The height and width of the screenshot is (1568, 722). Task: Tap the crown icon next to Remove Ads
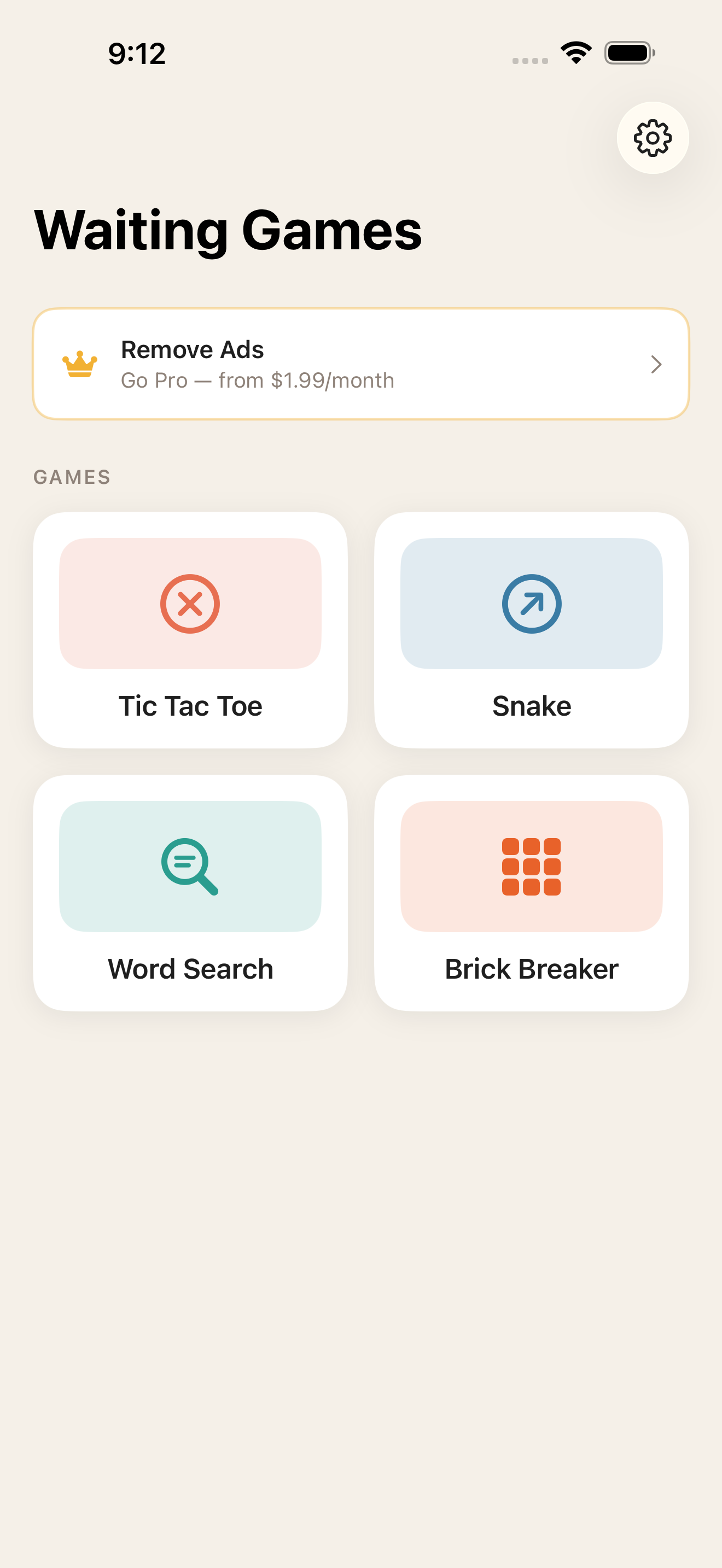(80, 364)
